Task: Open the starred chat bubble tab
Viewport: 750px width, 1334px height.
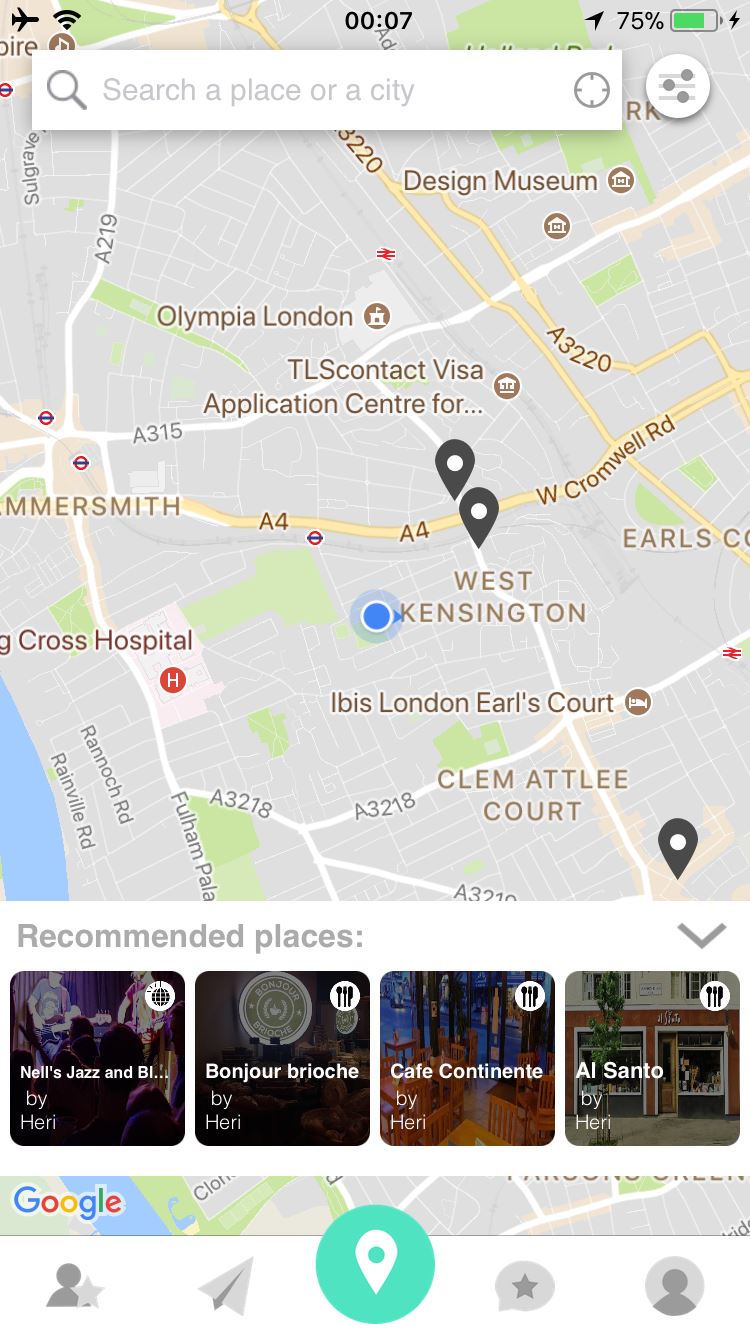Action: point(525,1287)
